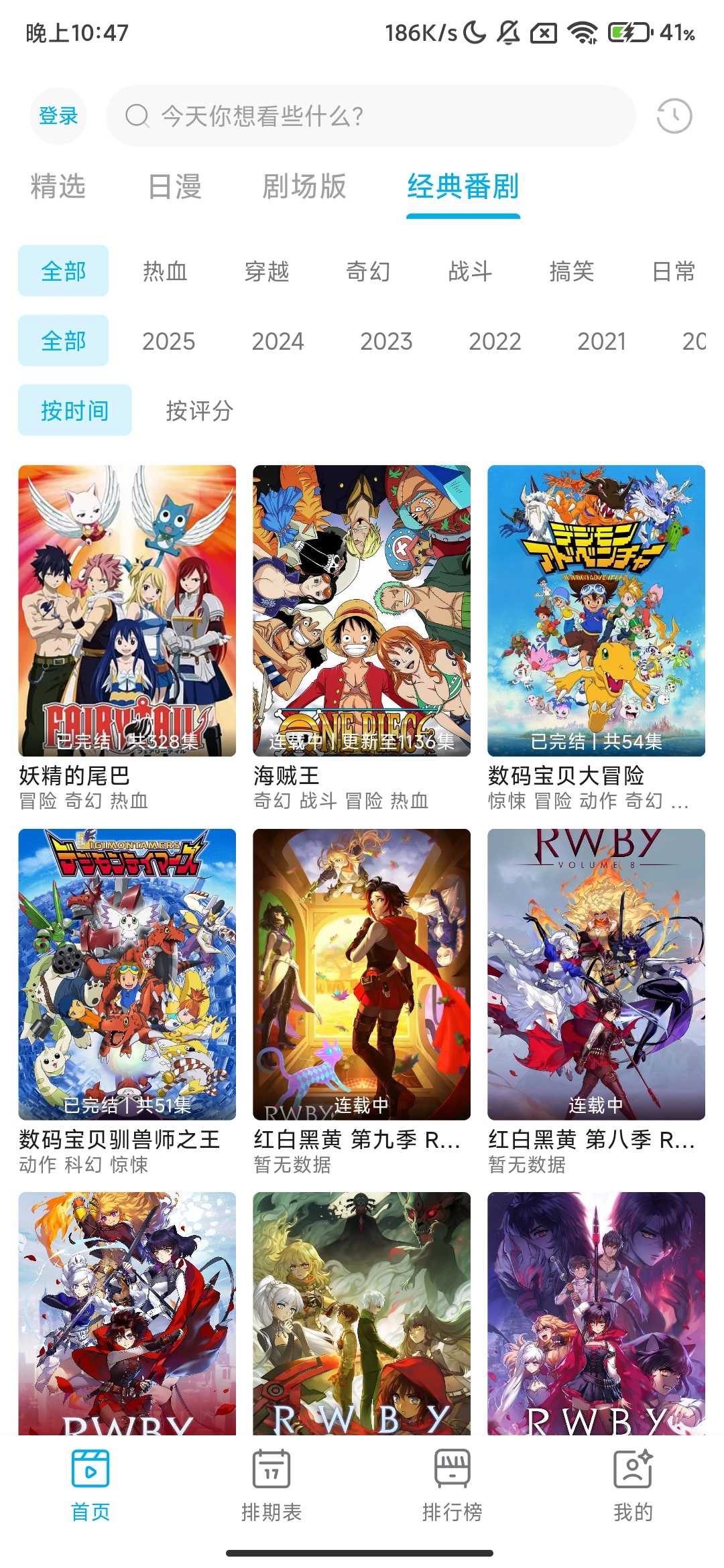
Task: Tap the 登录 login button
Action: tap(58, 115)
